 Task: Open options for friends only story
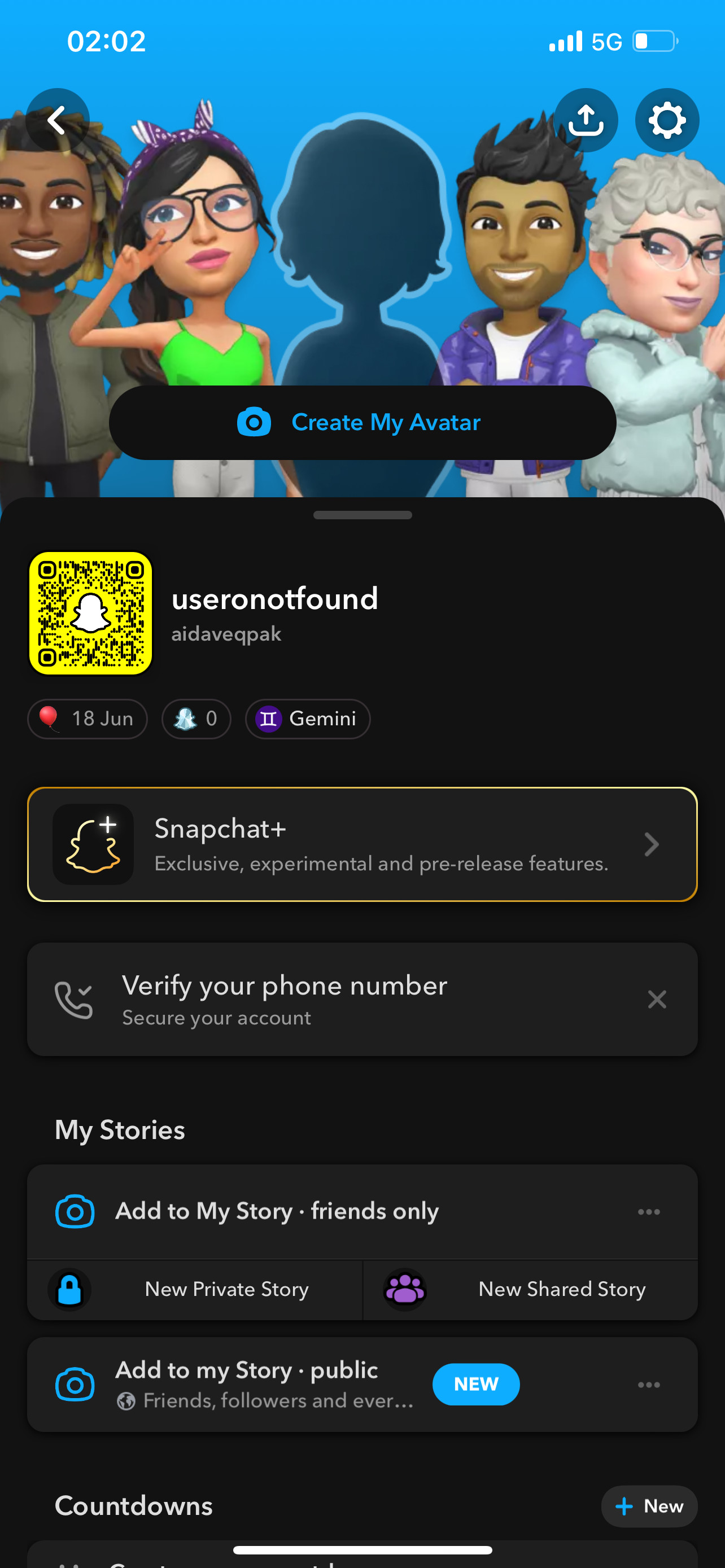(x=648, y=1211)
